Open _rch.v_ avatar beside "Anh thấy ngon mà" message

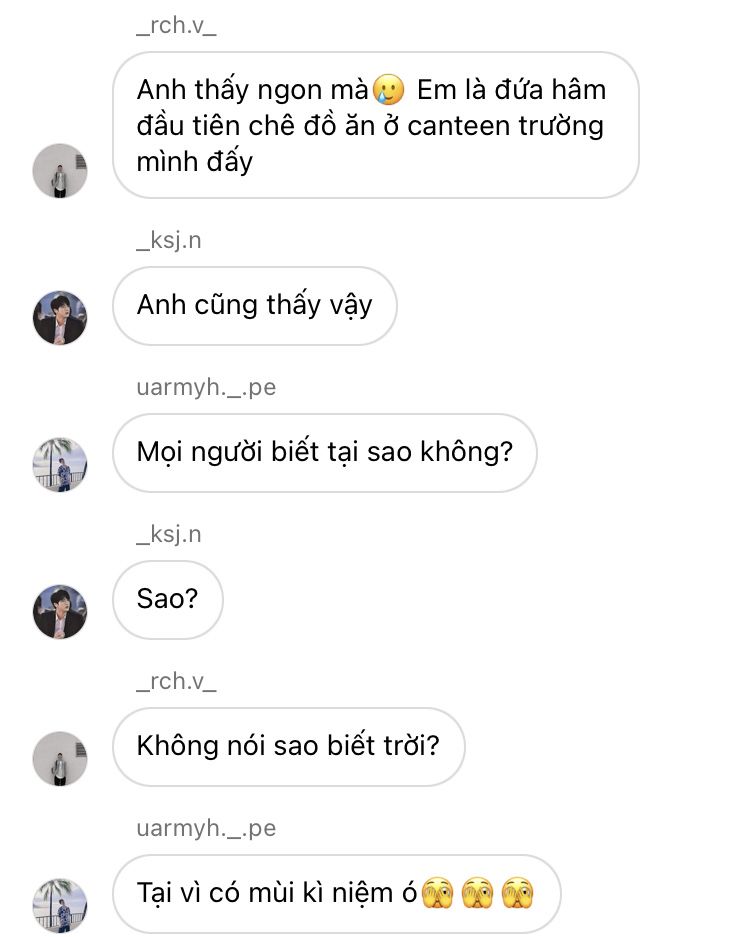(60, 171)
